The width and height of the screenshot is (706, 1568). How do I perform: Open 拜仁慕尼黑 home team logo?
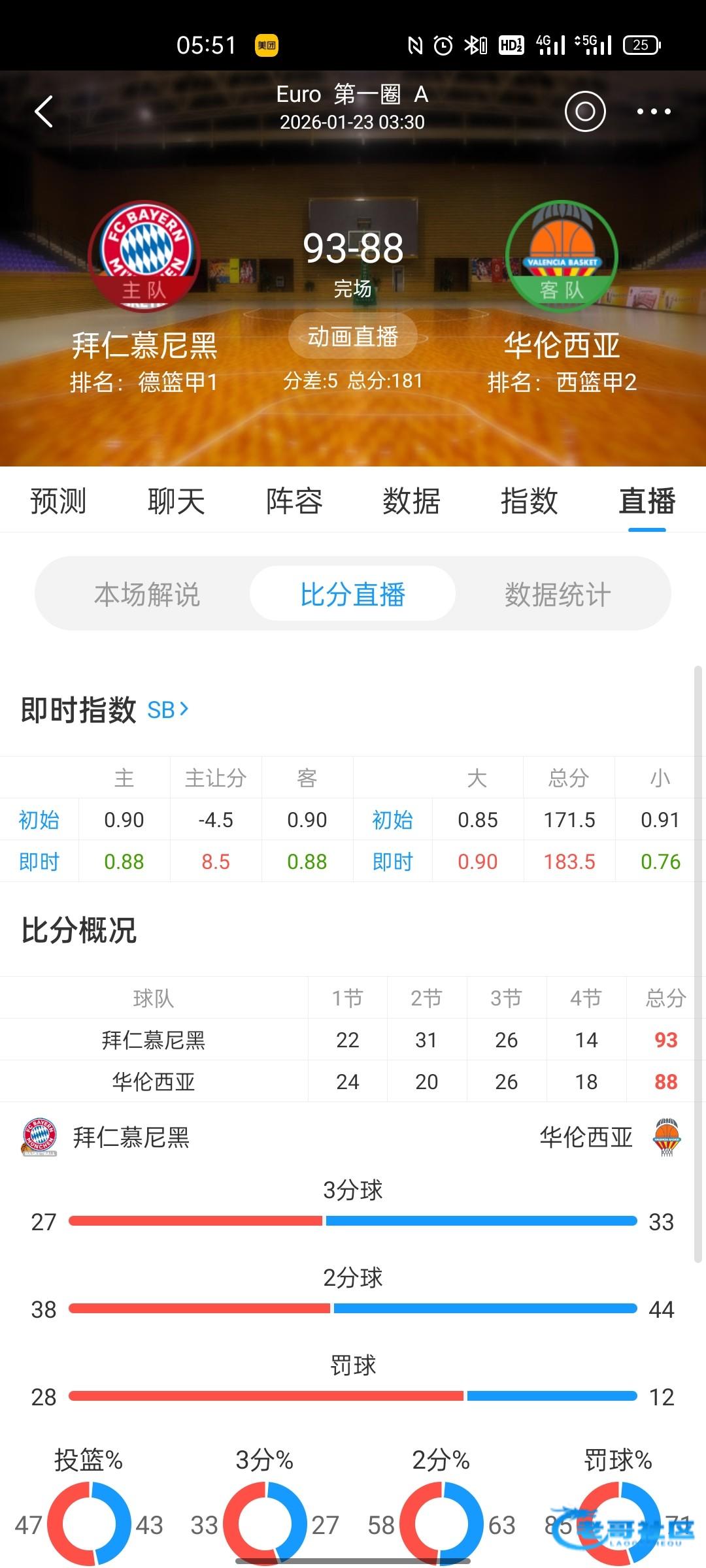pos(144,256)
